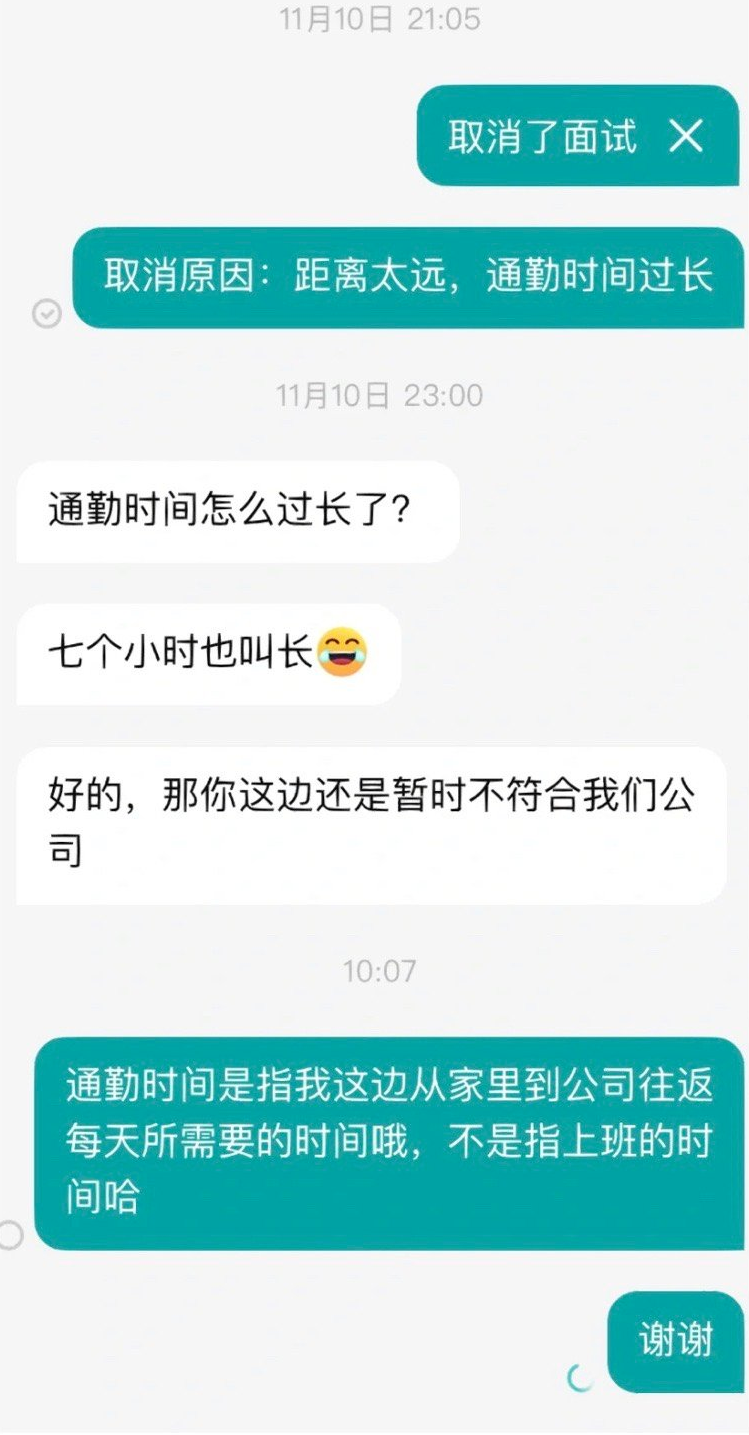The height and width of the screenshot is (1435, 749).
Task: Open the 取消了面试 interview card
Action: click(x=577, y=136)
